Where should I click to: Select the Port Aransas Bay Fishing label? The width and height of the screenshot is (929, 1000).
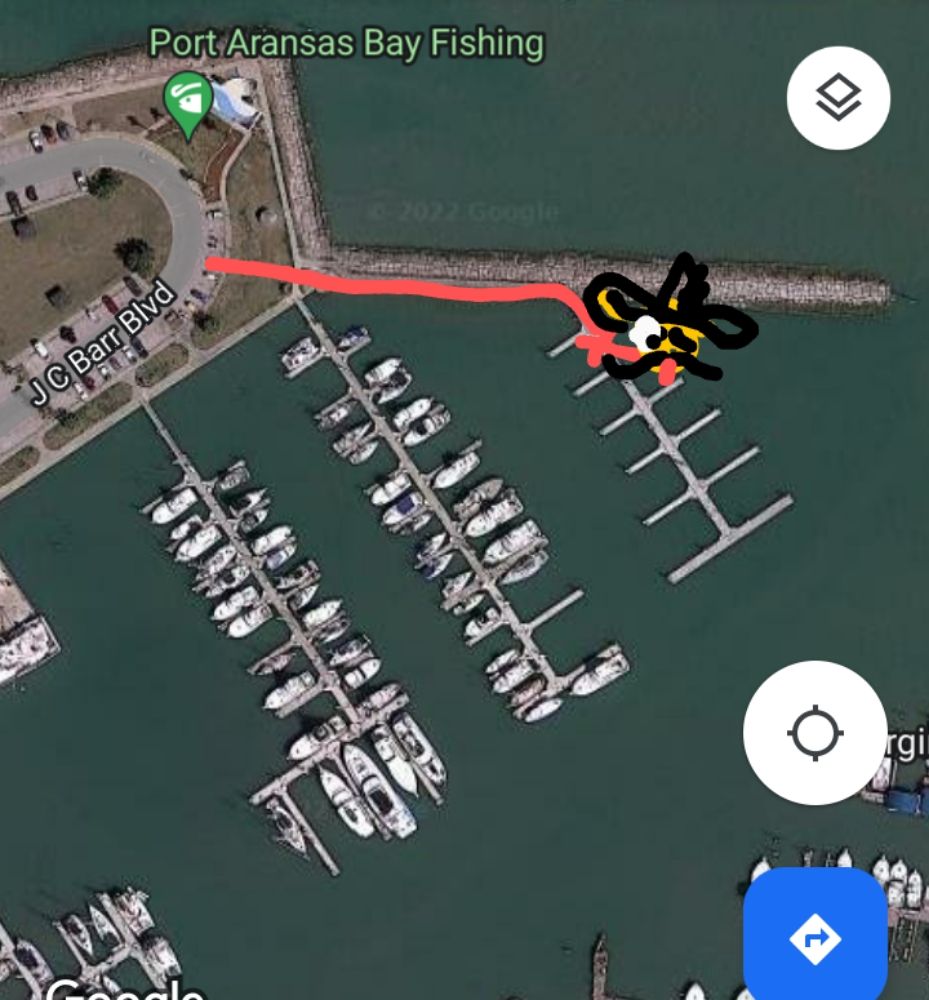click(x=345, y=42)
